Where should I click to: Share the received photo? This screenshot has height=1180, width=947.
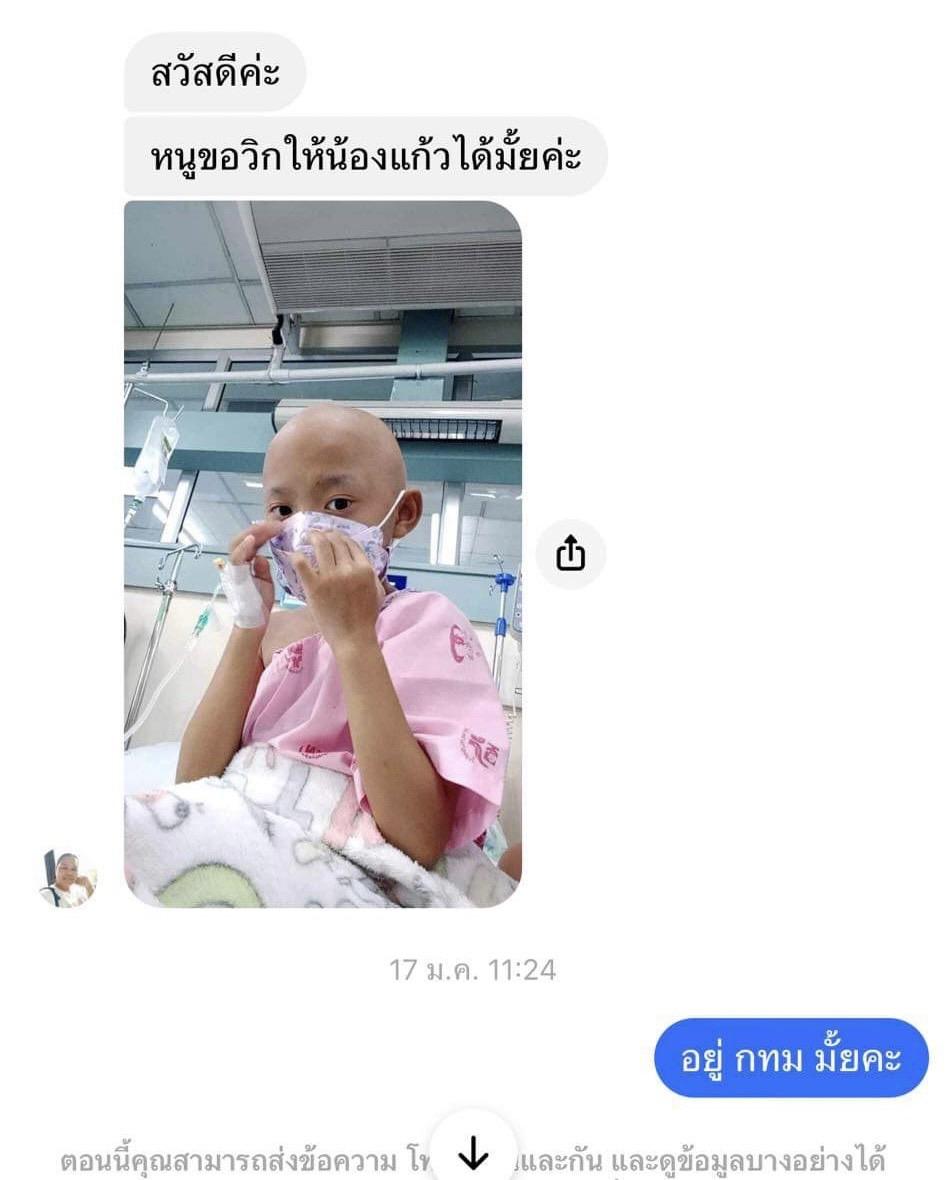coord(570,553)
